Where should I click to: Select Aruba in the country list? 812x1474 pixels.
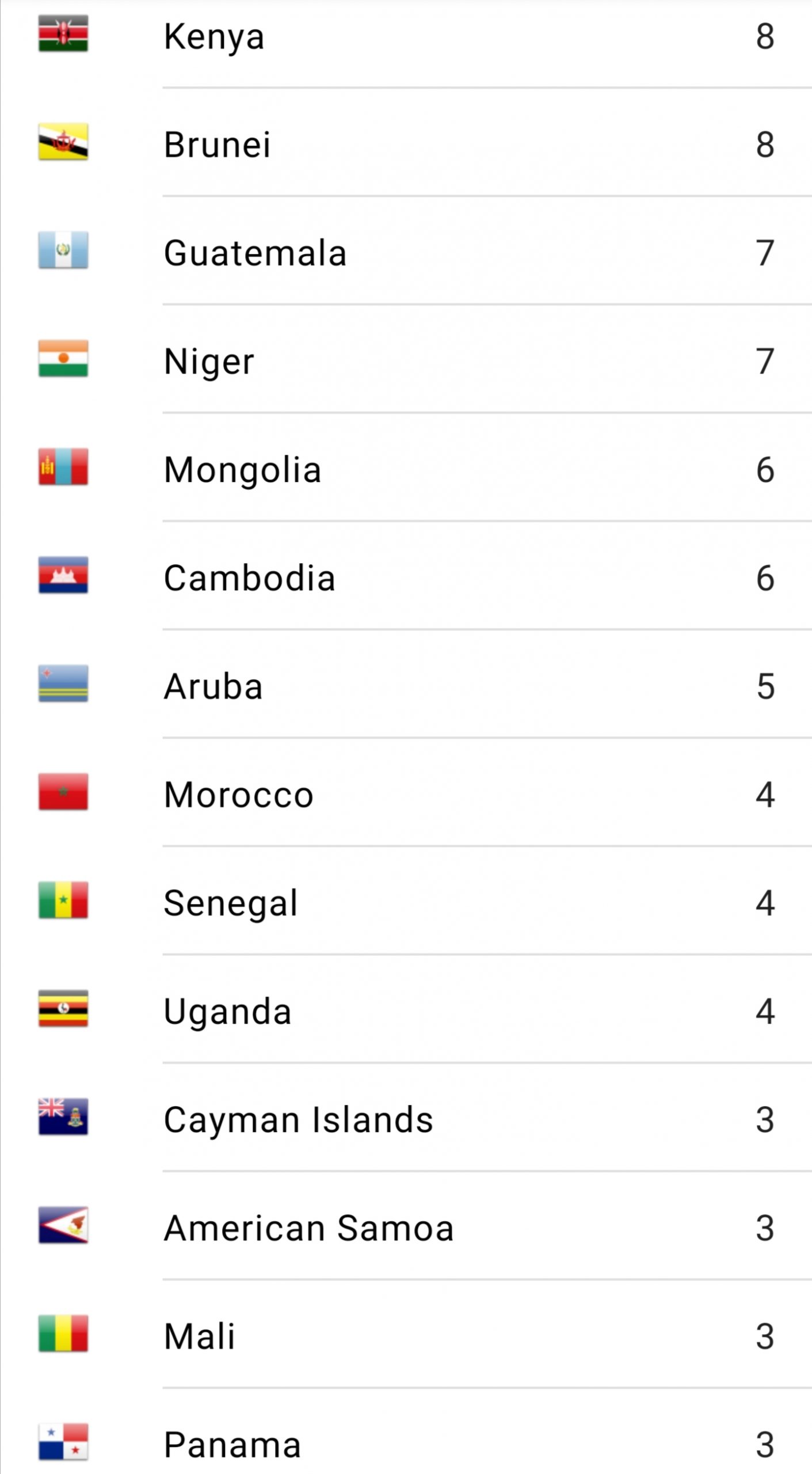[406, 684]
